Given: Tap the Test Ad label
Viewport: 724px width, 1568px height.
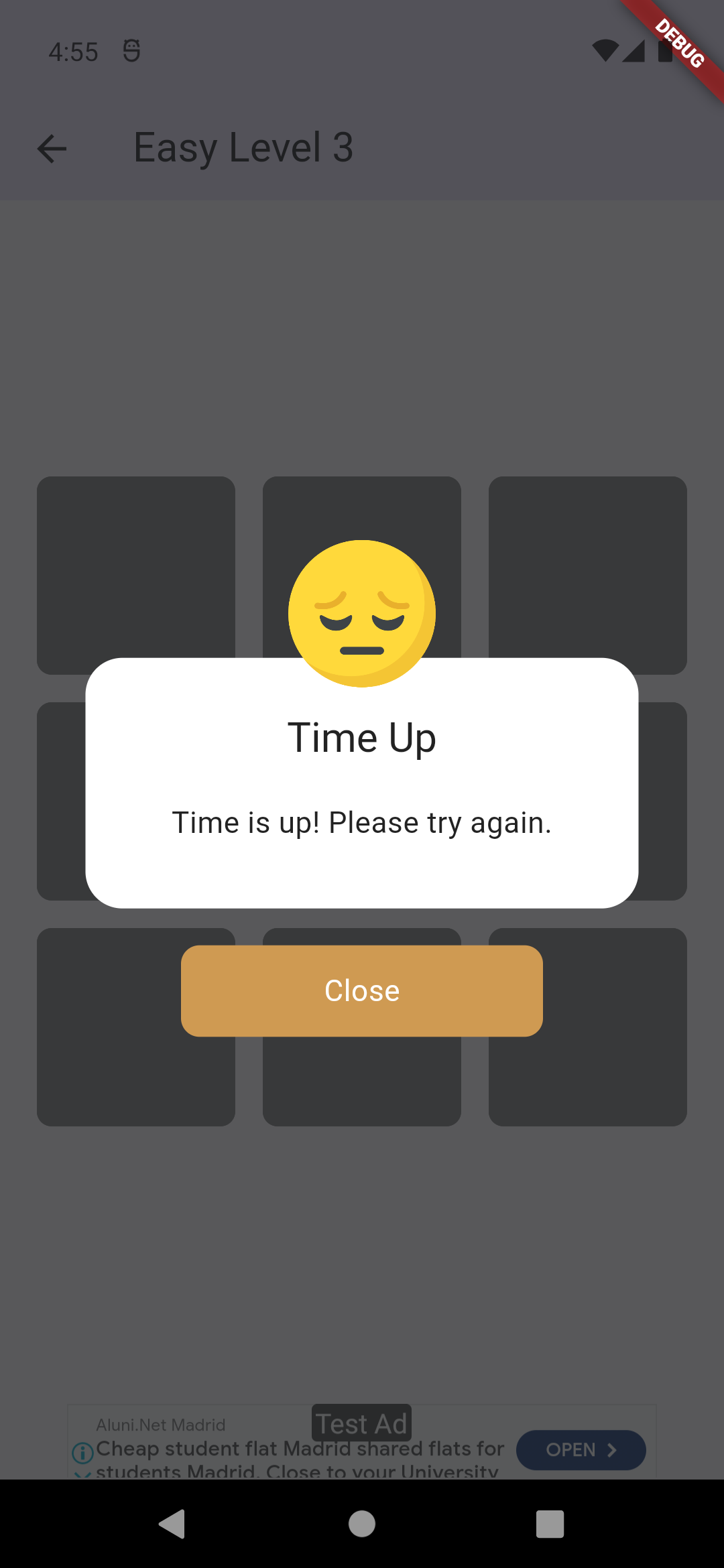Looking at the screenshot, I should (361, 1423).
